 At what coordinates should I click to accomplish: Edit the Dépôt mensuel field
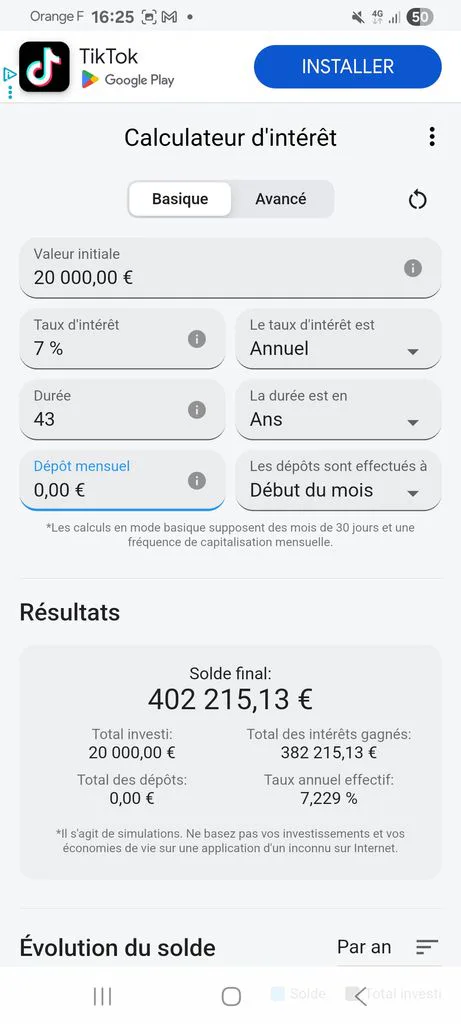click(122, 481)
